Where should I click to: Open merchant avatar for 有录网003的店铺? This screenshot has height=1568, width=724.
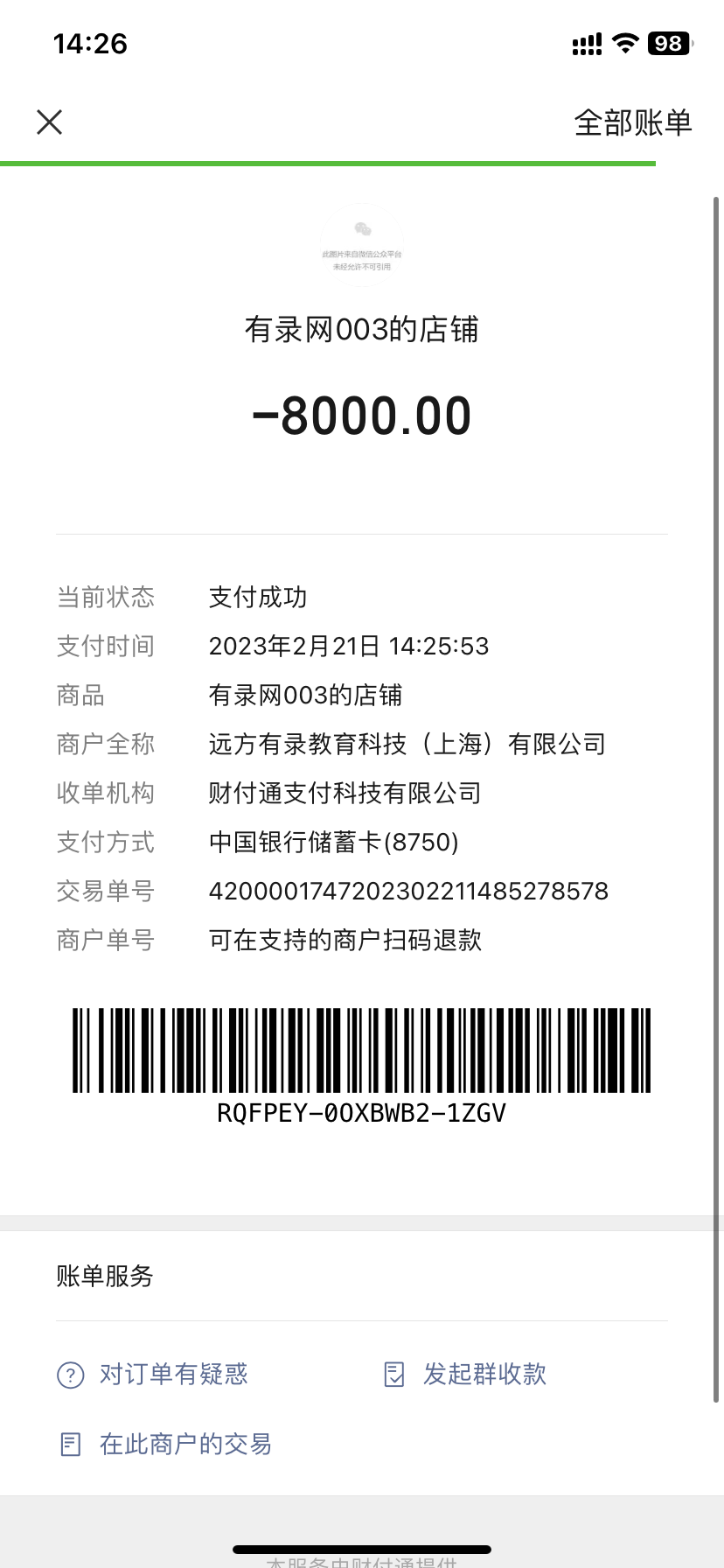click(x=362, y=245)
